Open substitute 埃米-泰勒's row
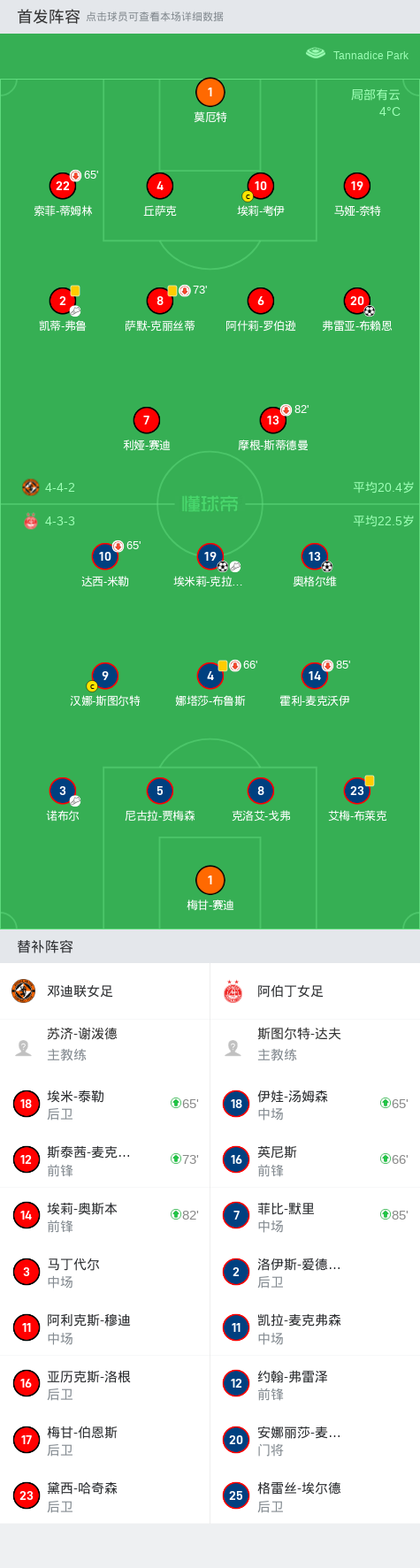420x1568 pixels. click(104, 1104)
